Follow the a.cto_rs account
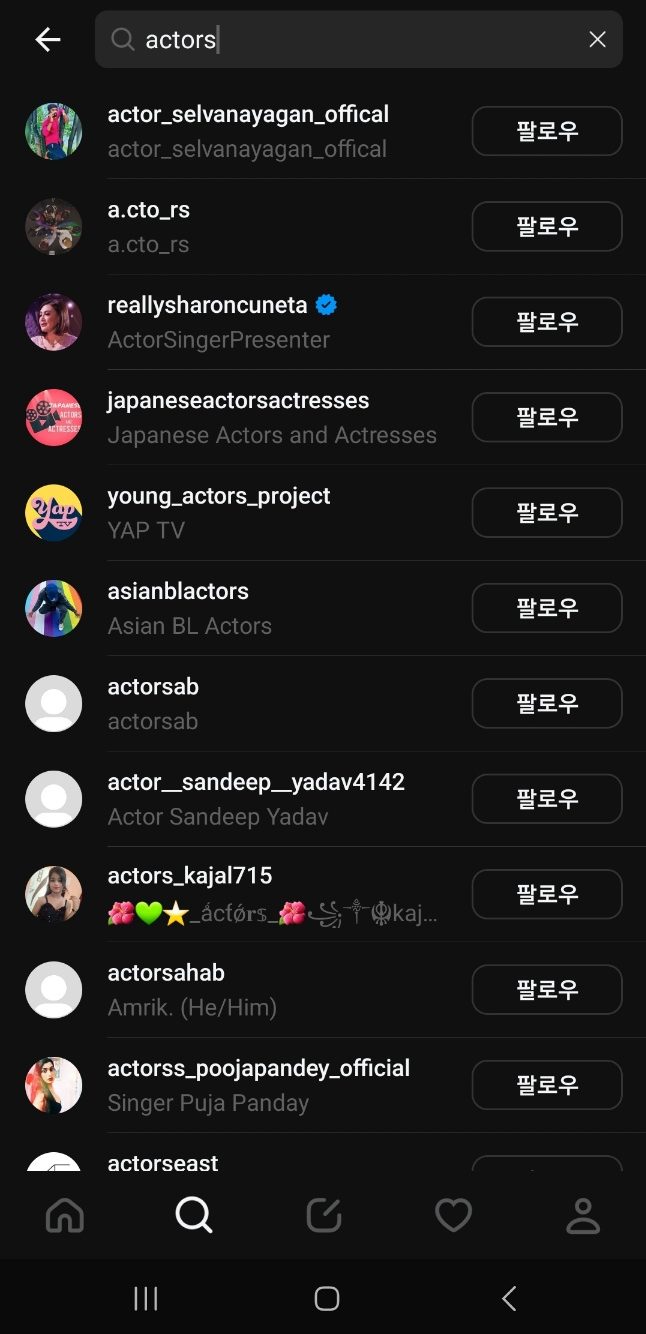The image size is (646, 1334). [546, 227]
